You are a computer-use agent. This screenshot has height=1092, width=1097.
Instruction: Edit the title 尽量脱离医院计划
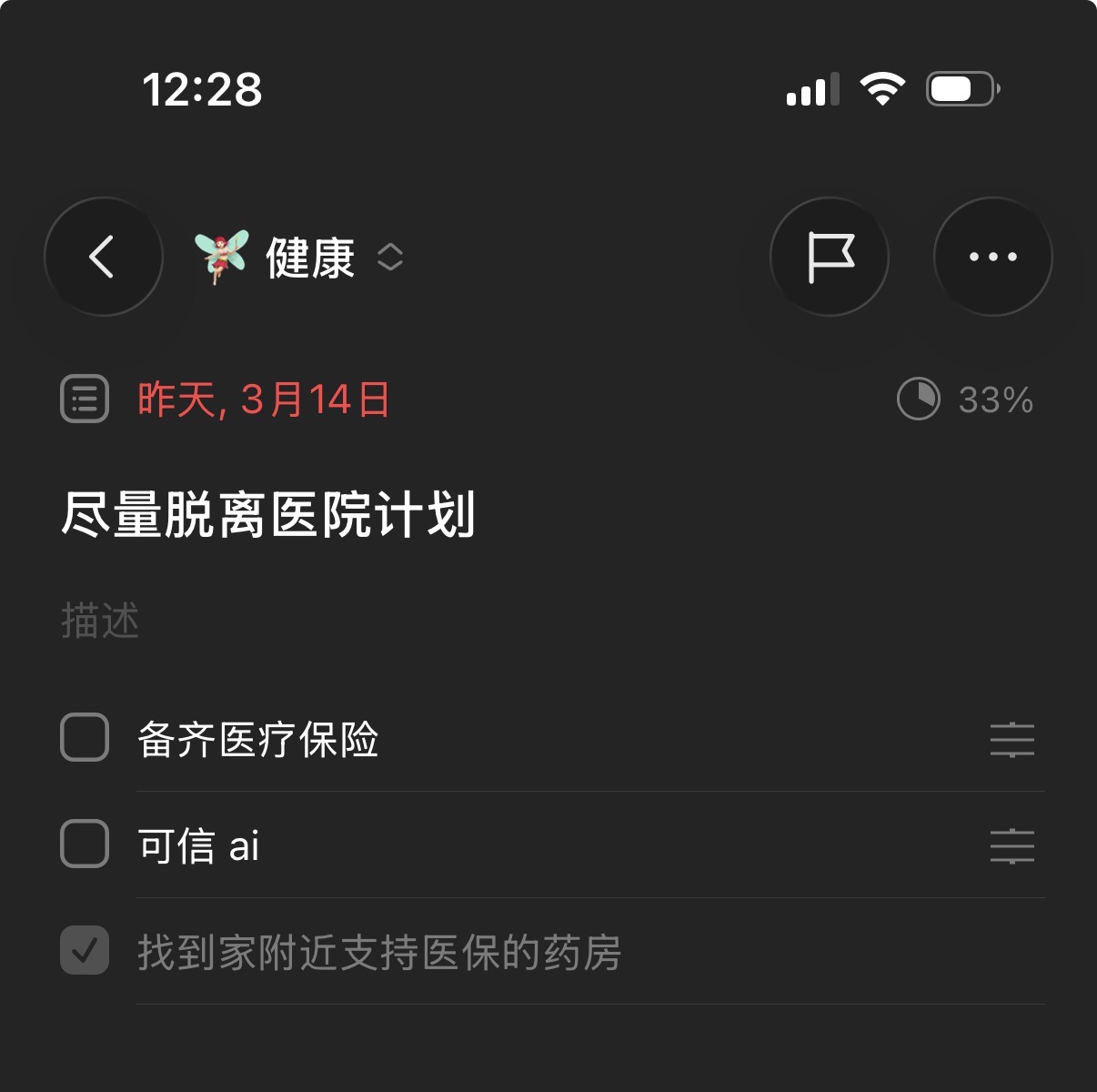pos(268,515)
